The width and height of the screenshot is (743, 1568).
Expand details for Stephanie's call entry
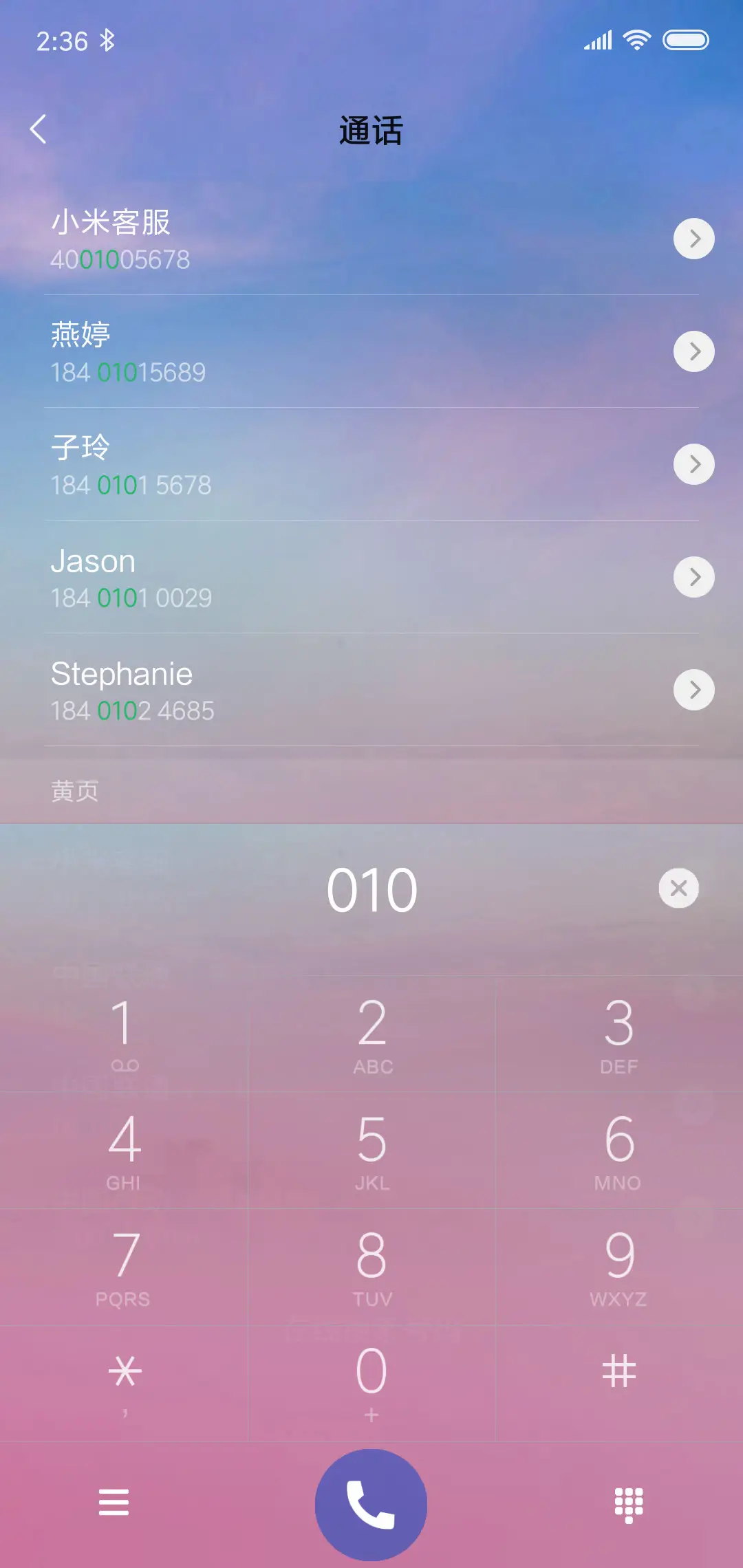[693, 689]
